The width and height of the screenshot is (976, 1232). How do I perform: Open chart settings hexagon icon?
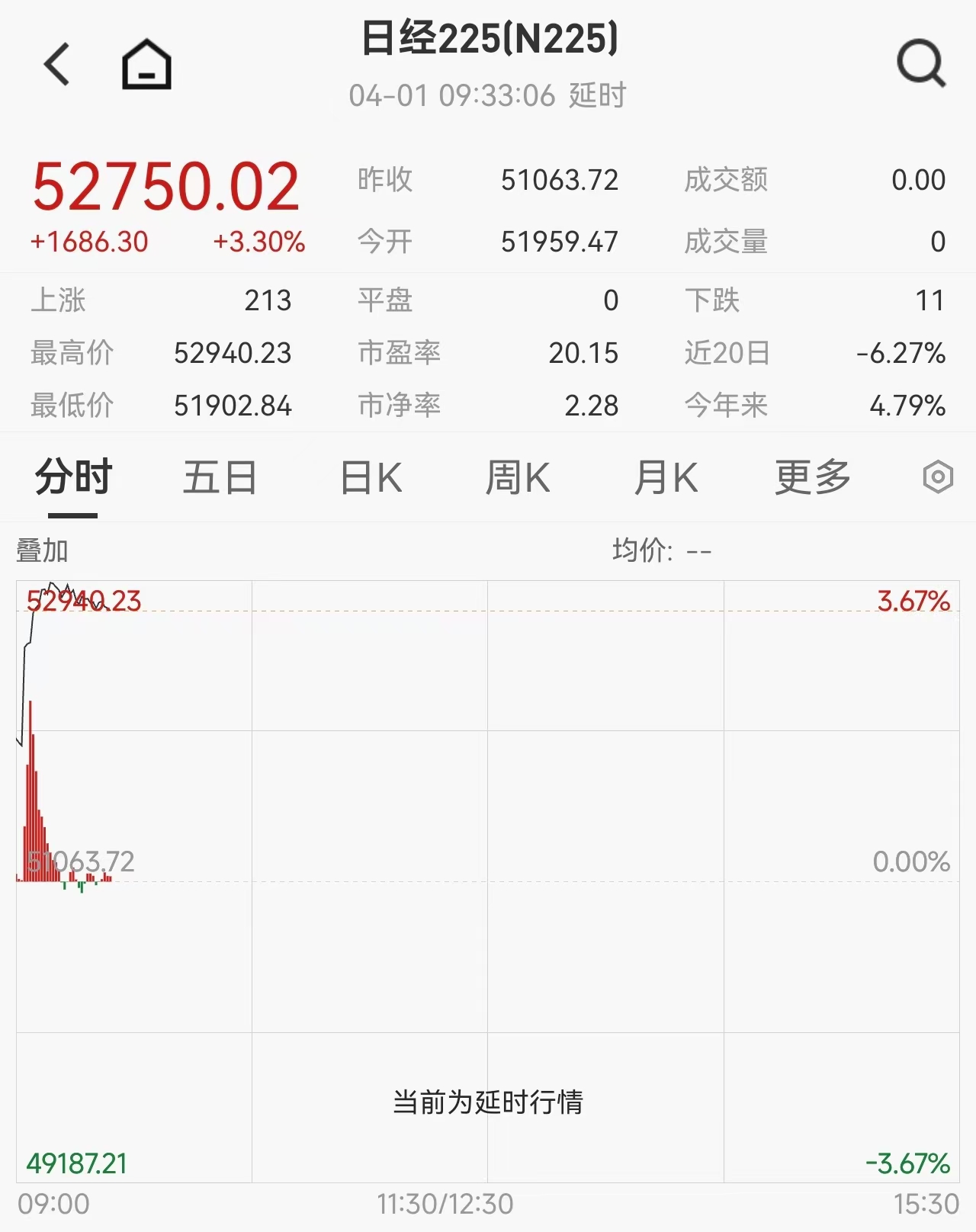click(x=938, y=478)
